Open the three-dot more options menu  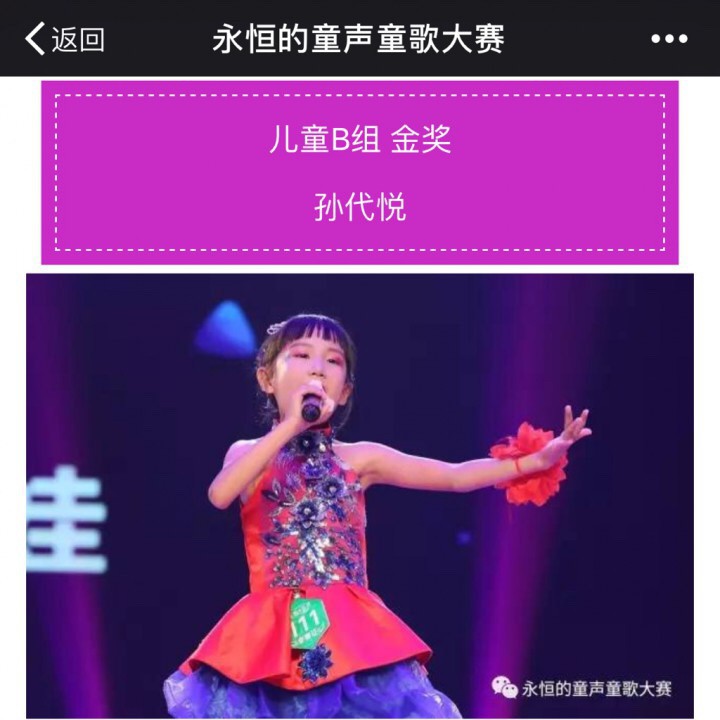click(669, 39)
